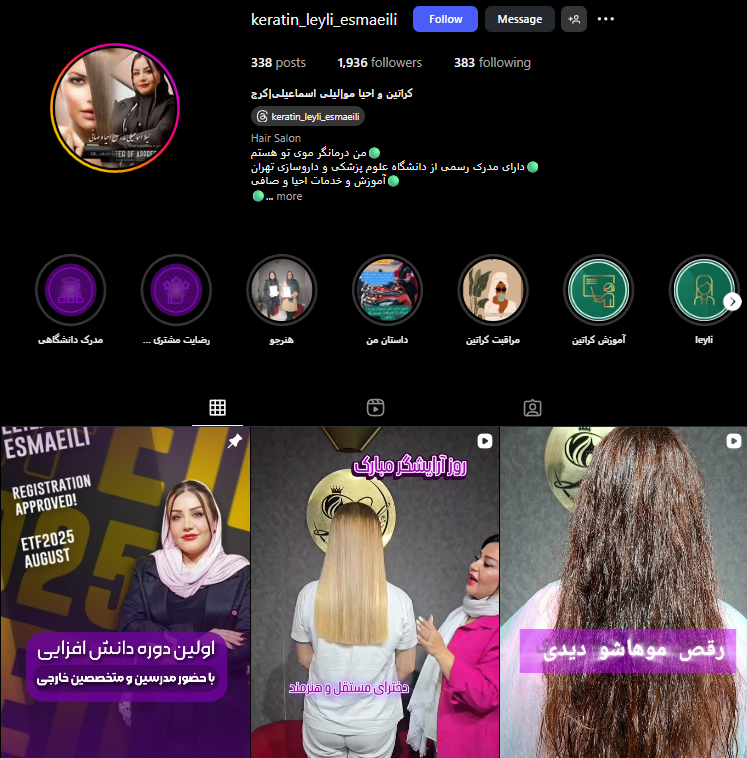
Task: Send a message to this profile
Action: tap(519, 19)
